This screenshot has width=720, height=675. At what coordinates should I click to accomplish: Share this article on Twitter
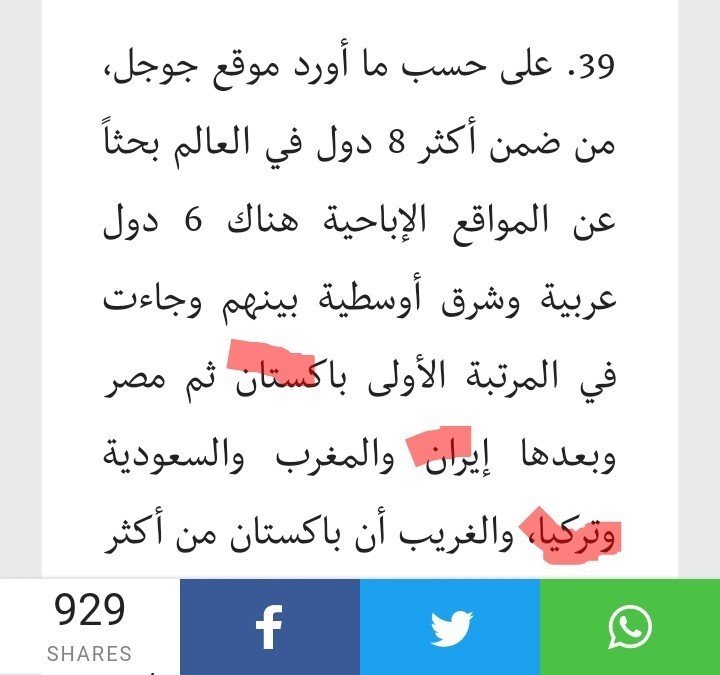coord(450,627)
